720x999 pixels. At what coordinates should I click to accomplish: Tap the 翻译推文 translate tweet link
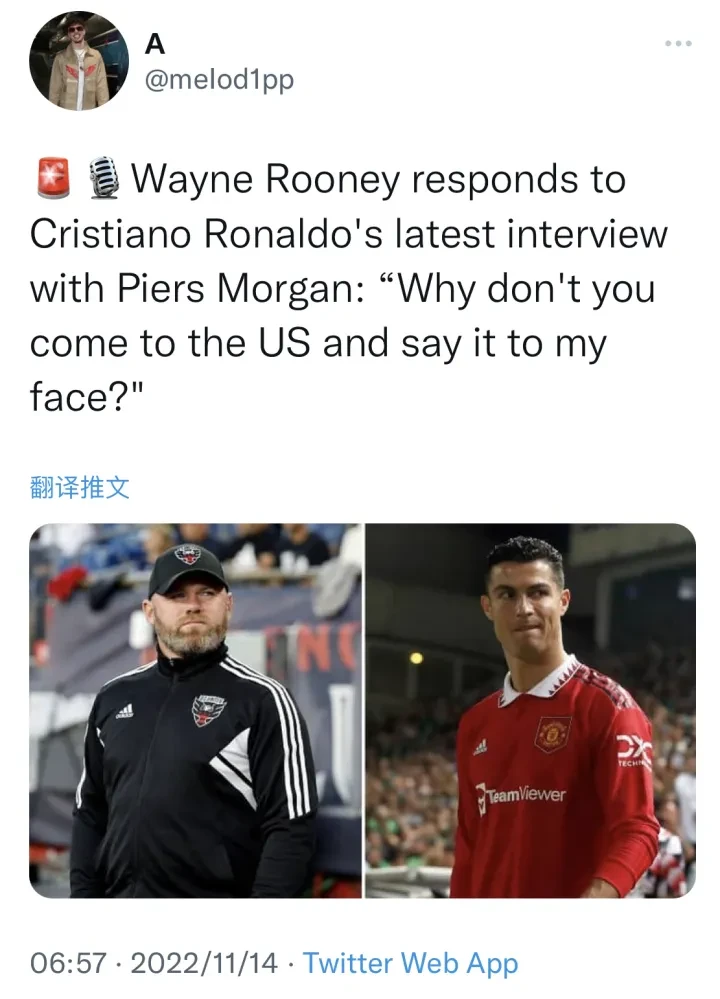click(80, 487)
